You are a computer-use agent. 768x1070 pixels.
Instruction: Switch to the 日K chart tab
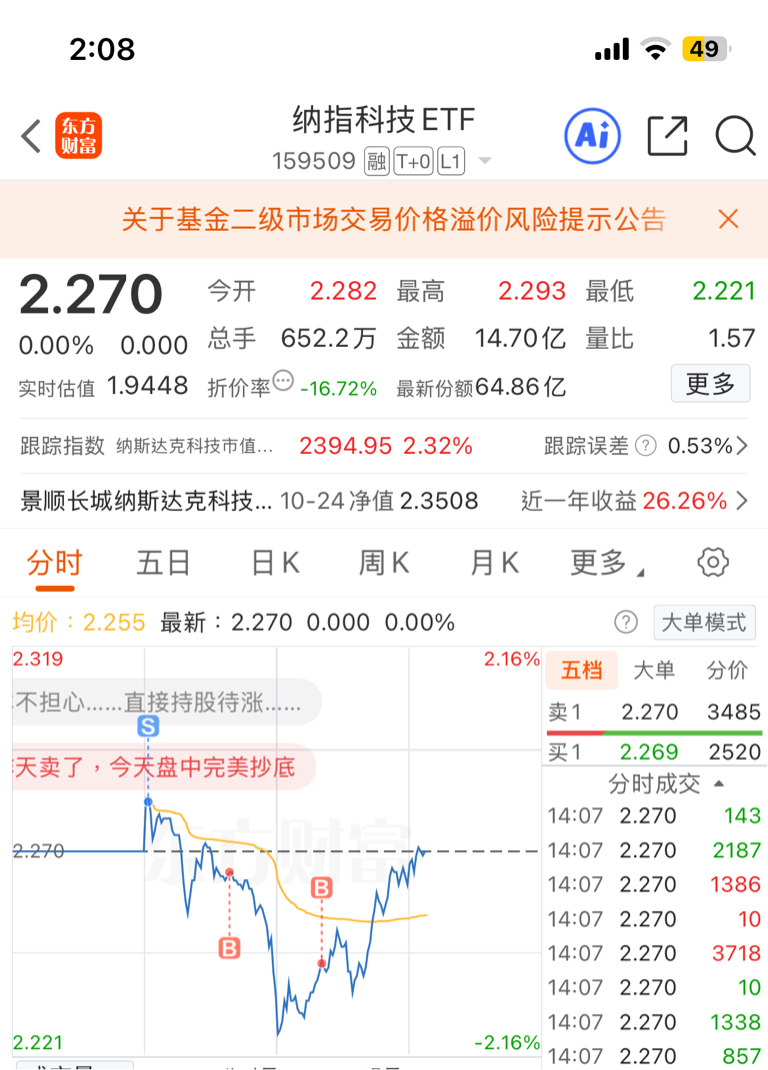point(275,563)
